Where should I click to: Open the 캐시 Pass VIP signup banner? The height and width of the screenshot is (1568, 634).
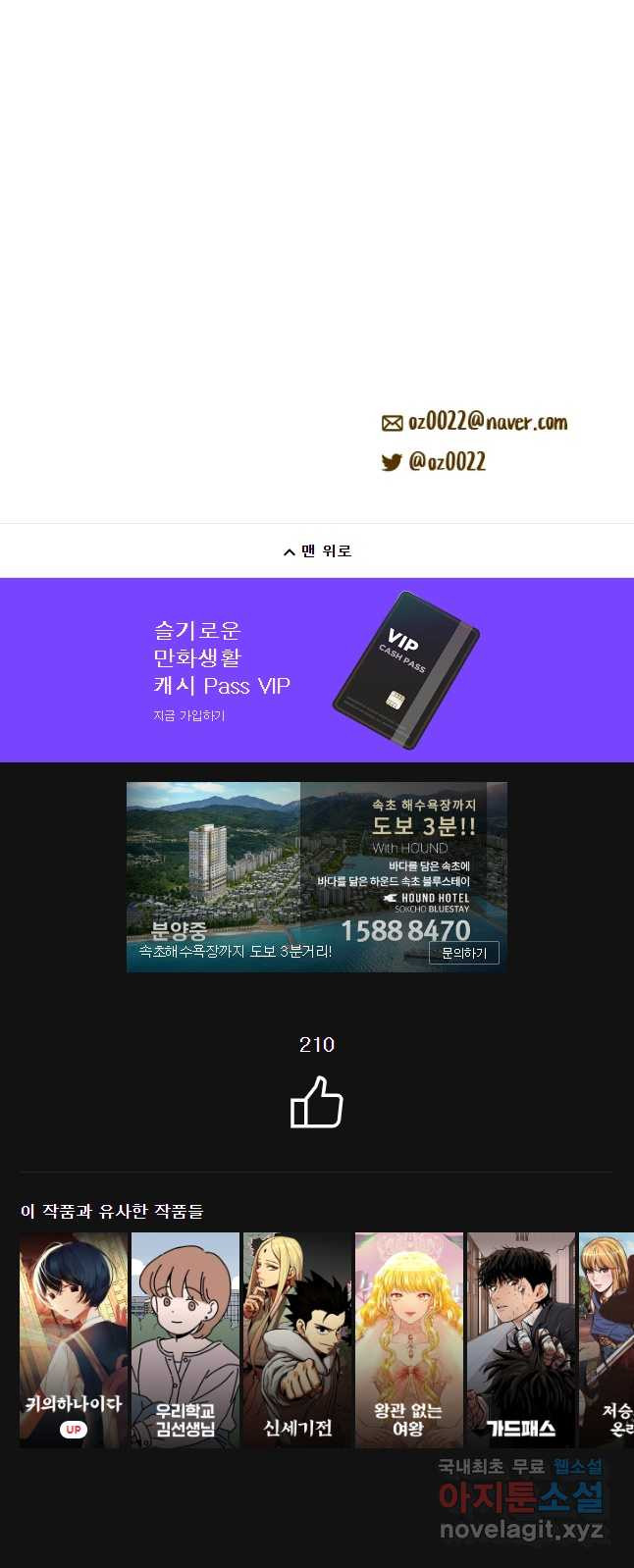coord(316,670)
